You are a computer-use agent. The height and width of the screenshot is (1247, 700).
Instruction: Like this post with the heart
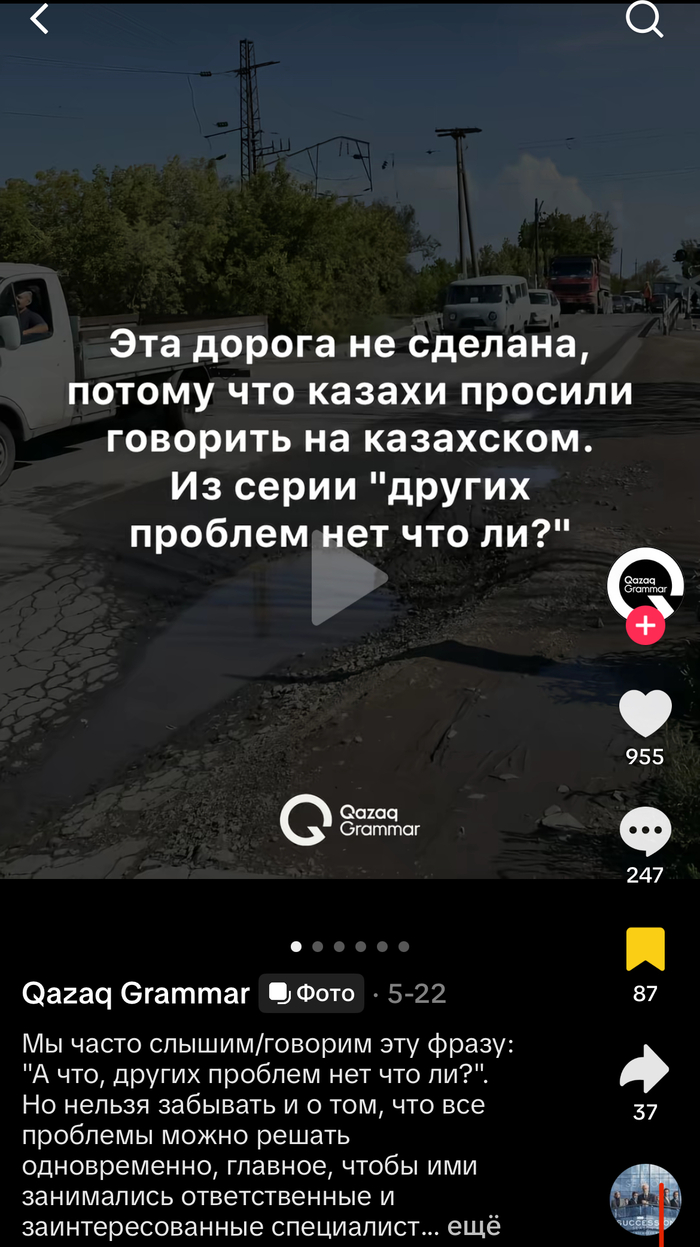(645, 714)
